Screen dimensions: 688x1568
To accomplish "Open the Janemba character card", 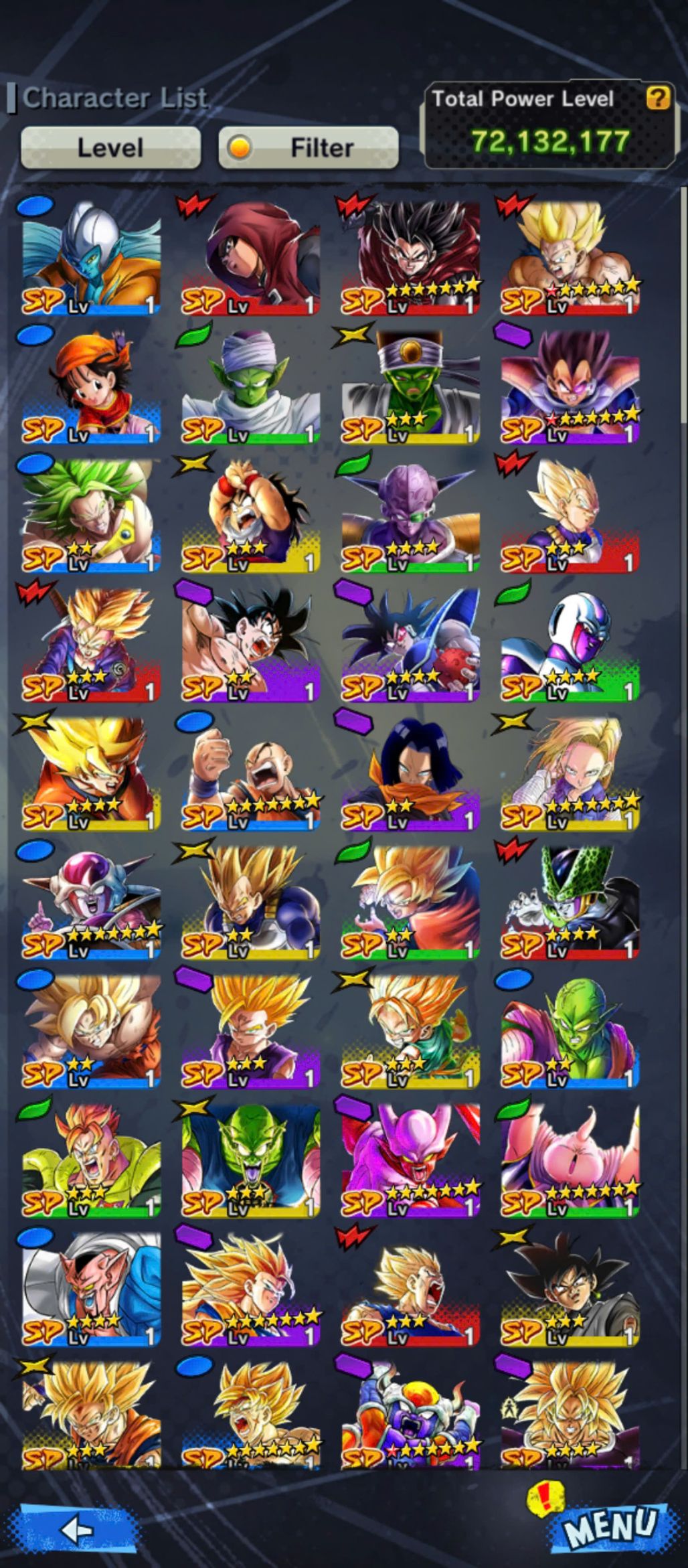I will pyautogui.click(x=410, y=1160).
